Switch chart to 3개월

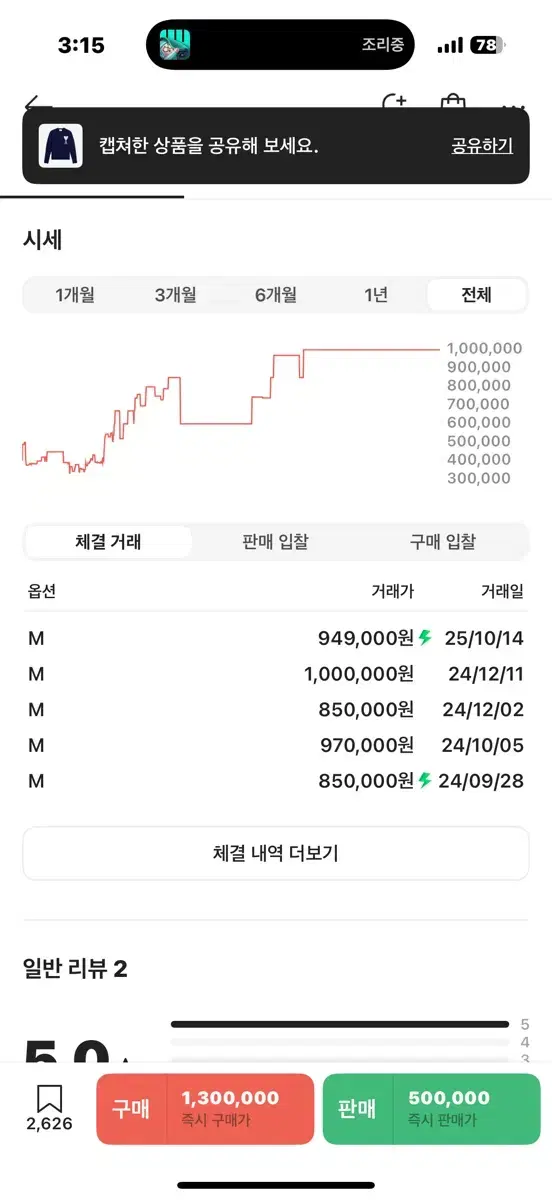pyautogui.click(x=176, y=295)
